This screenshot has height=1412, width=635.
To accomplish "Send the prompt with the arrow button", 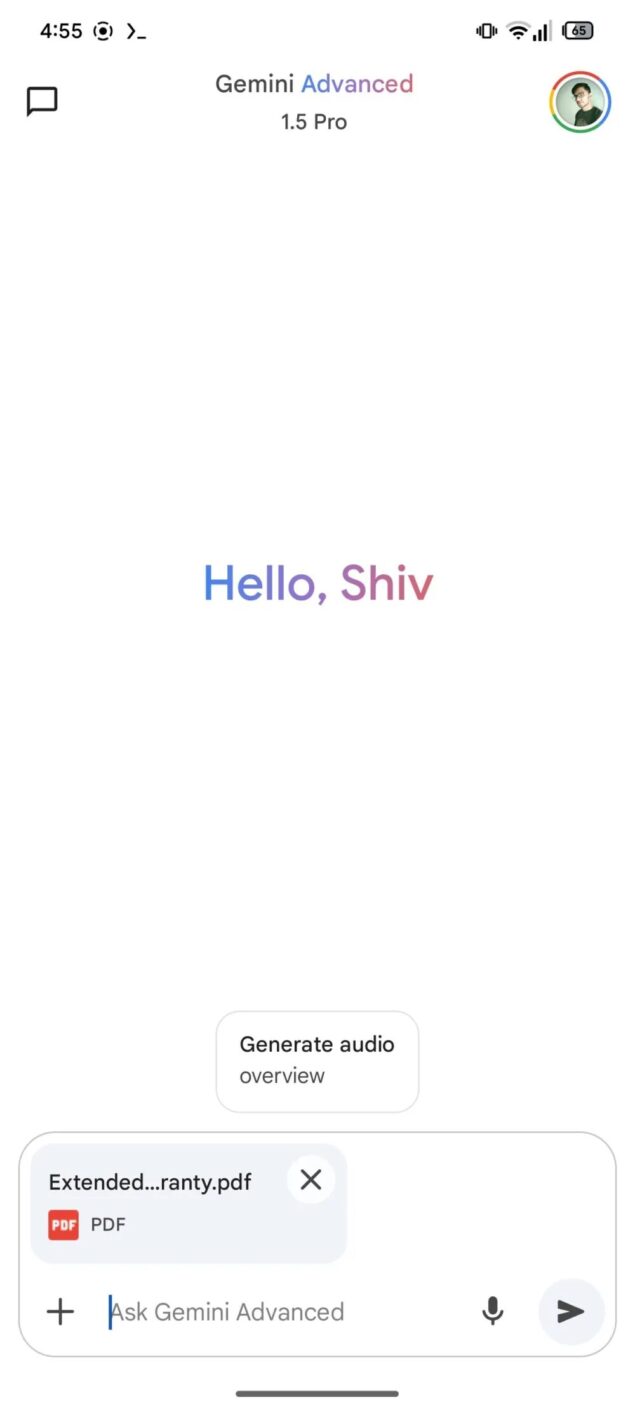I will pyautogui.click(x=571, y=1311).
